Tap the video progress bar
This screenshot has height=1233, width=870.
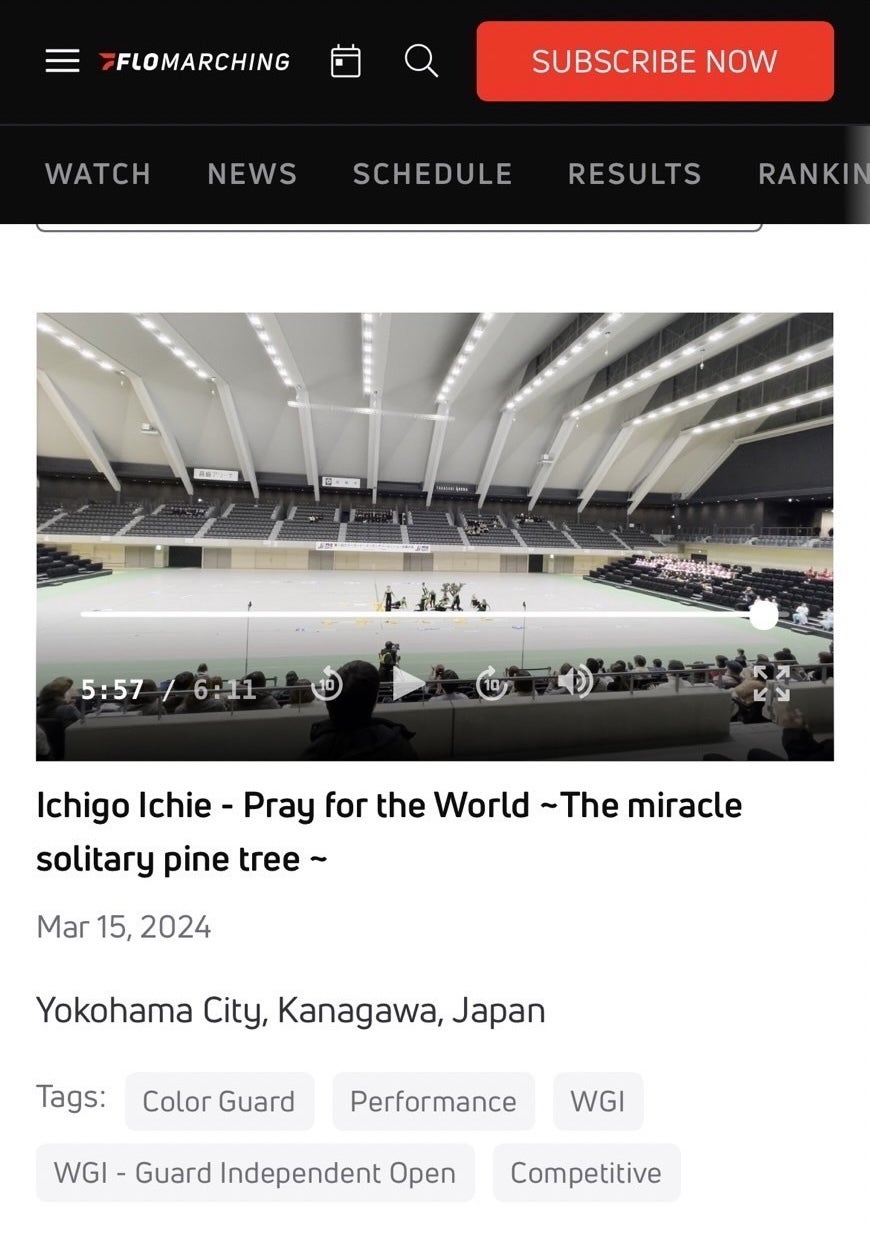click(420, 614)
